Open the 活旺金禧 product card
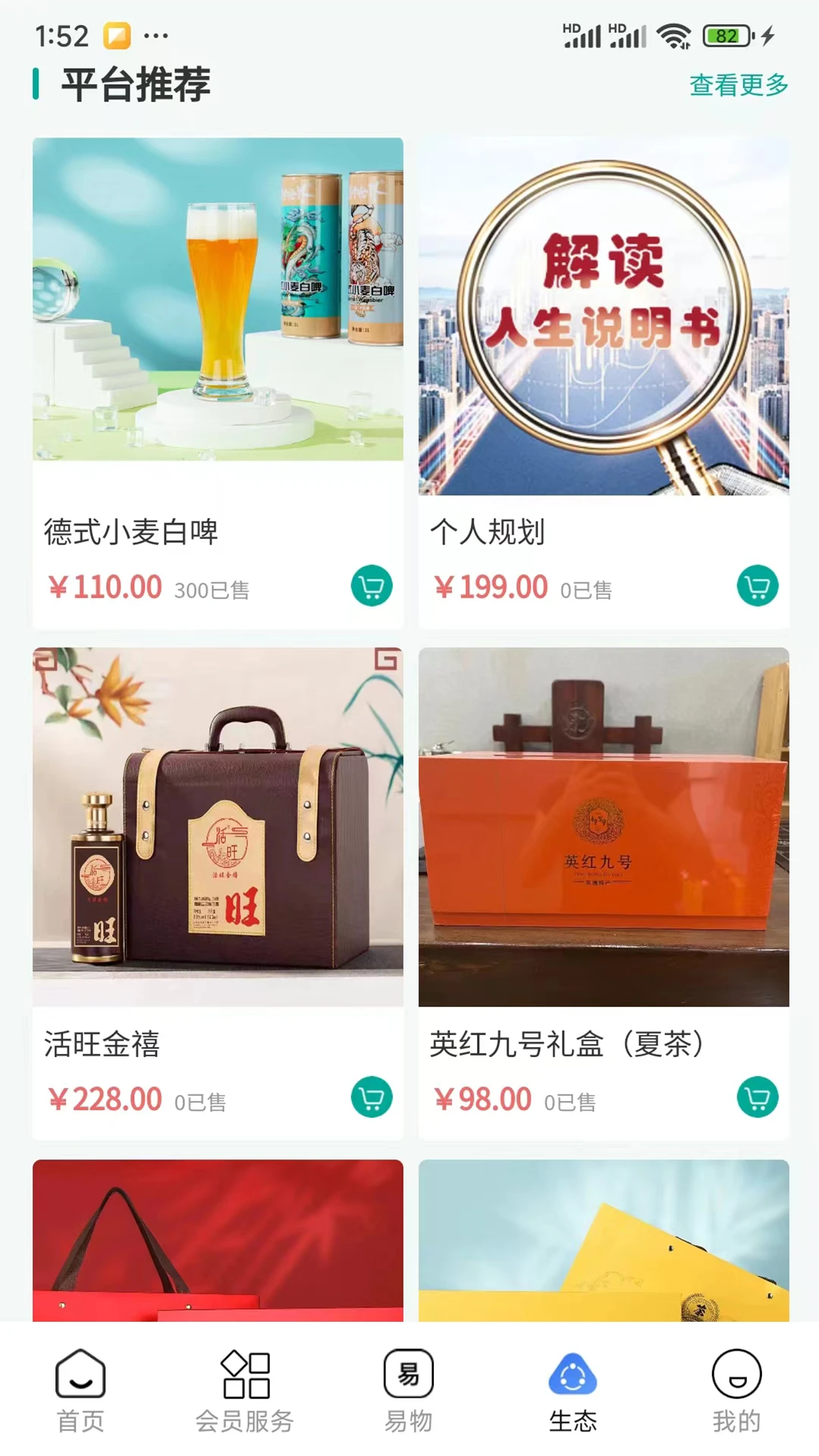This screenshot has height=1456, width=819. 218,893
